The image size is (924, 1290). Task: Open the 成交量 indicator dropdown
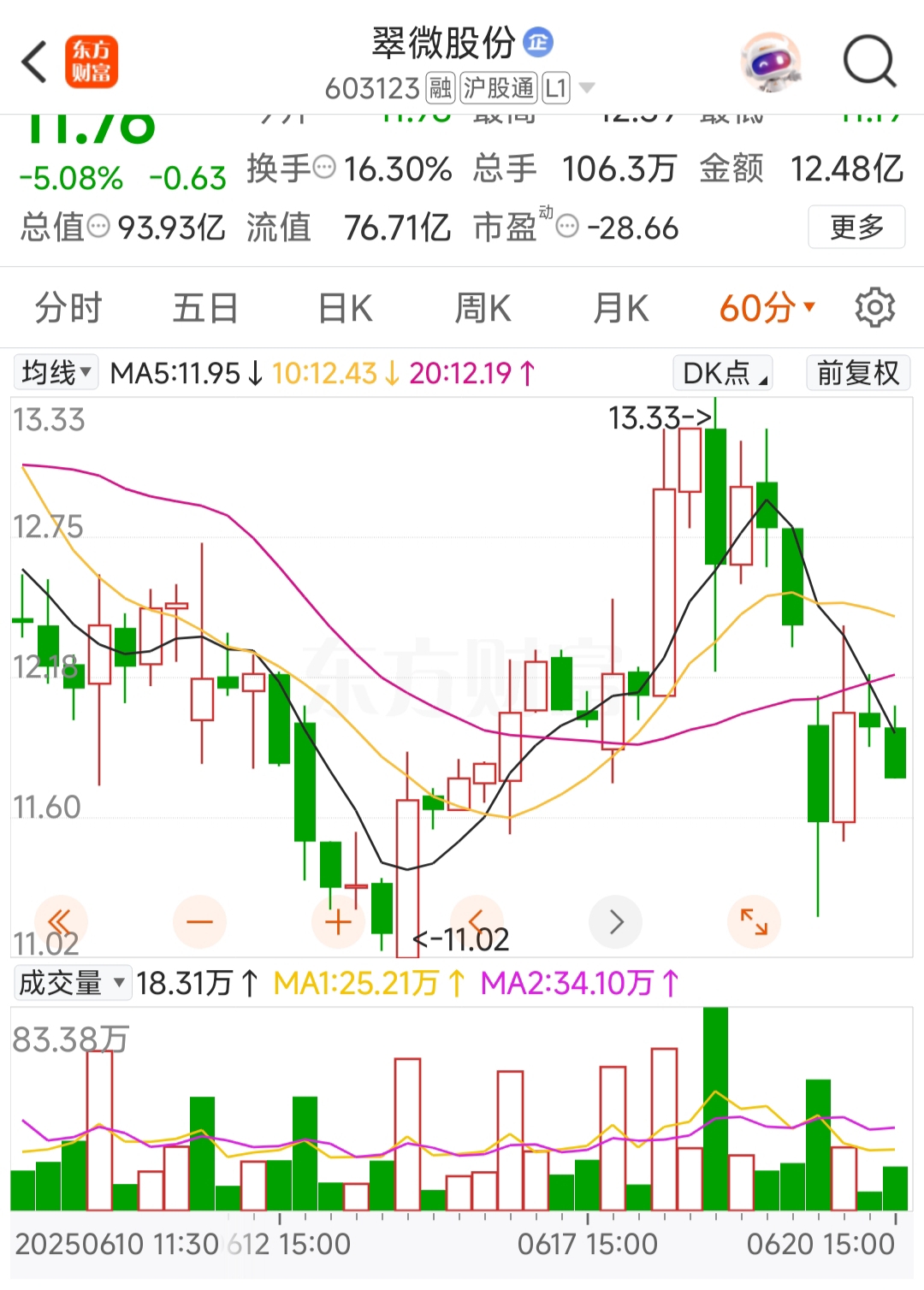coord(72,983)
